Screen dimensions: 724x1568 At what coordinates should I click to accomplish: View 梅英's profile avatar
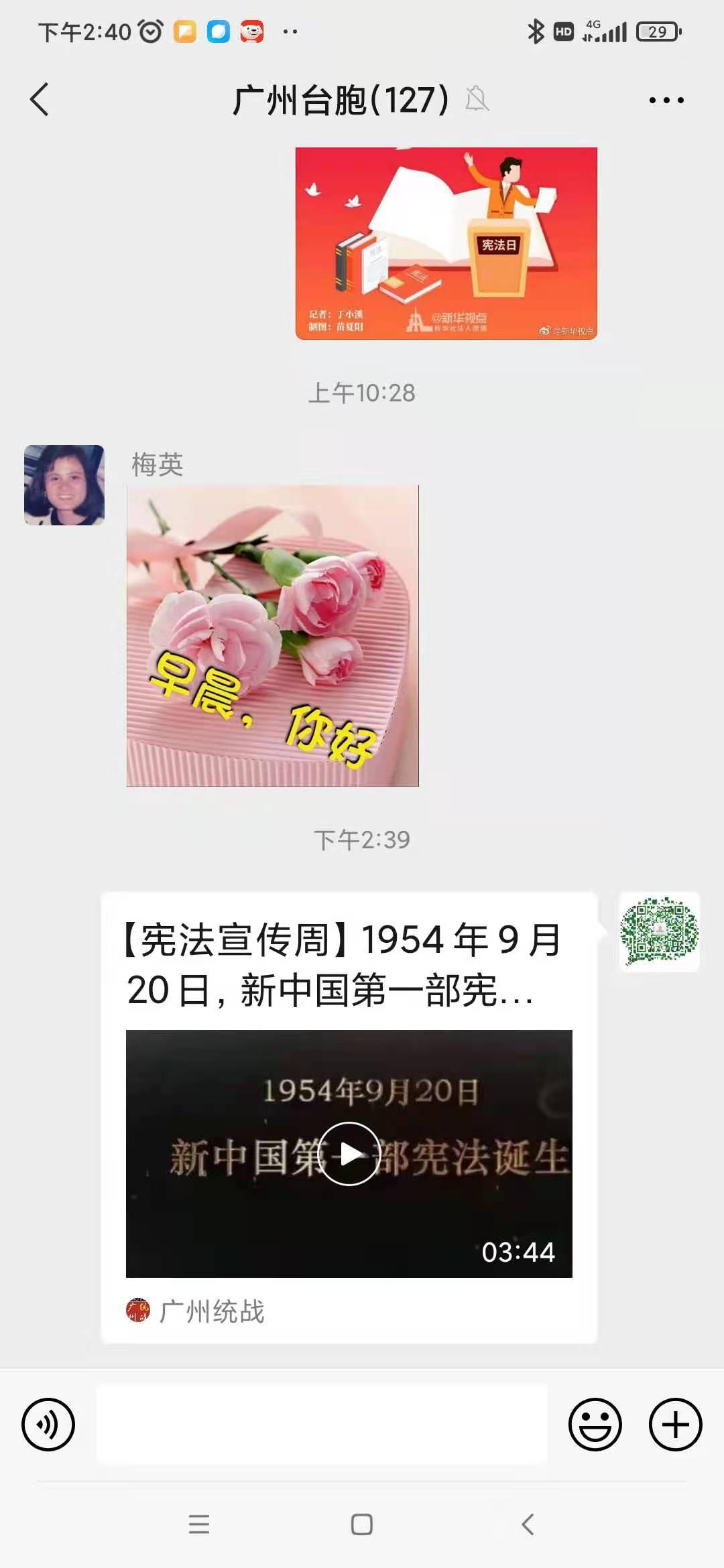64,484
